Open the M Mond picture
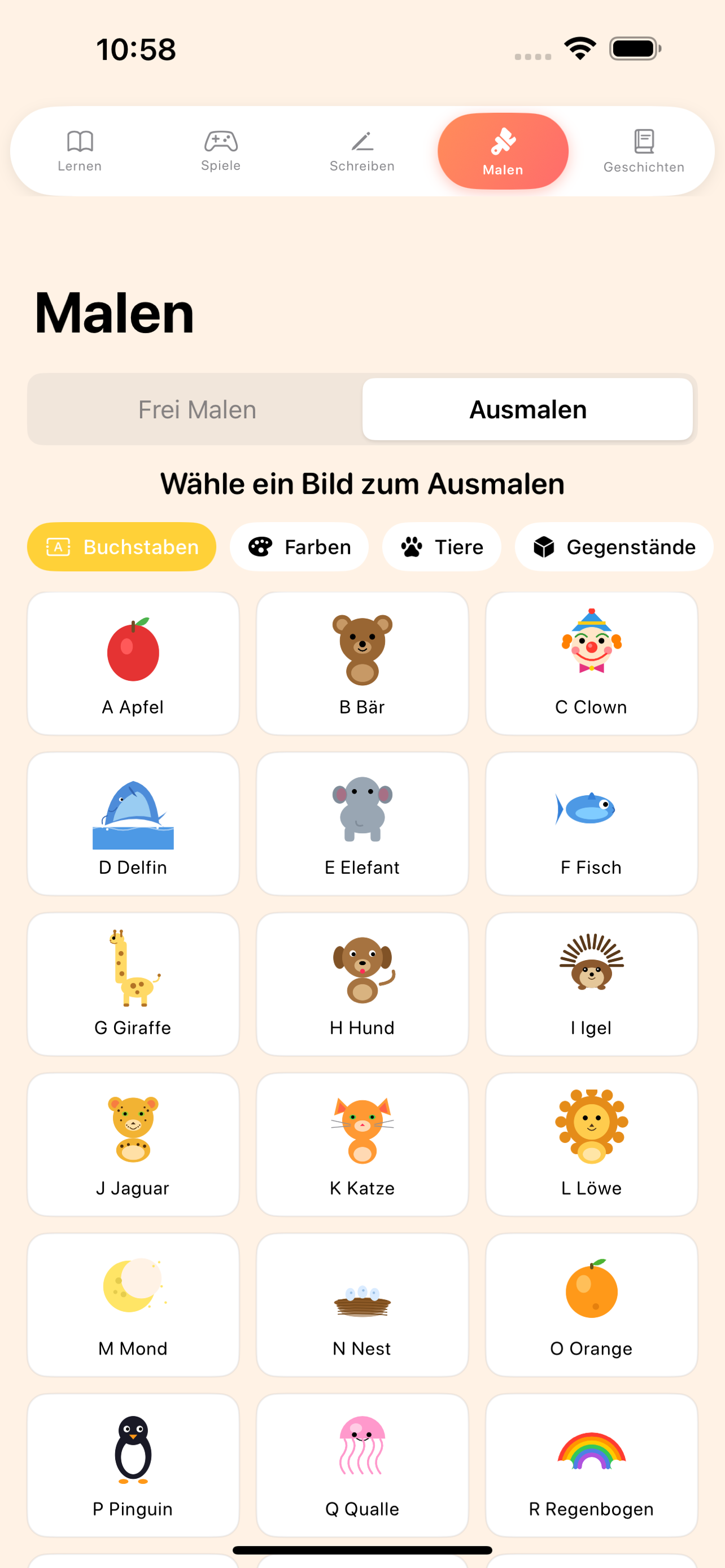The height and width of the screenshot is (1568, 725). coord(133,1304)
